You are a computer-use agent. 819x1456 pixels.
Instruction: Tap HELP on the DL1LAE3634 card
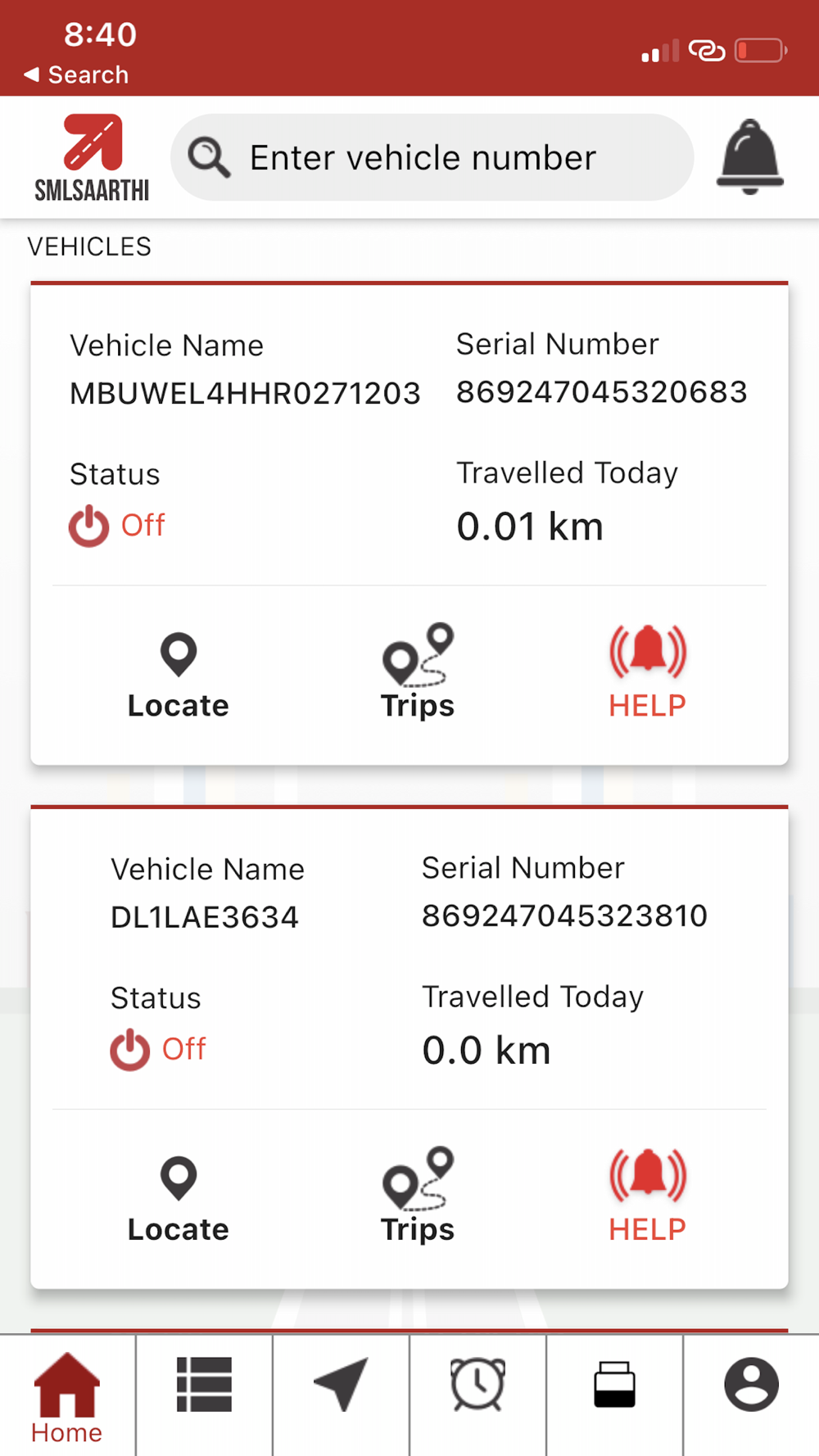(x=647, y=1196)
